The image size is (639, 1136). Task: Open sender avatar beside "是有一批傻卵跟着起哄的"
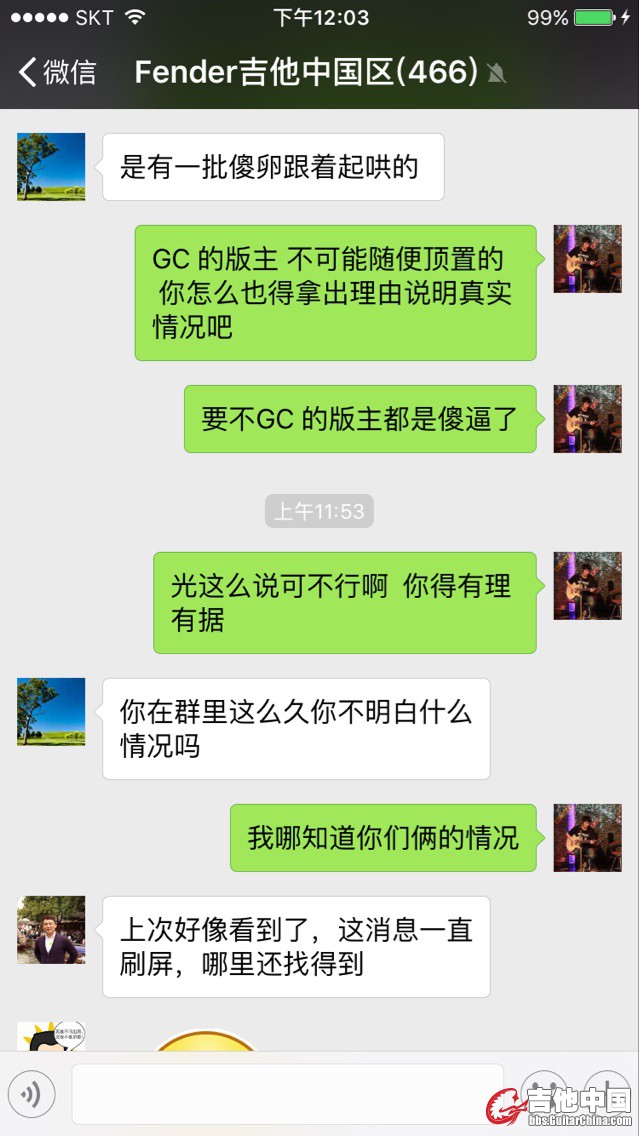pos(51,167)
